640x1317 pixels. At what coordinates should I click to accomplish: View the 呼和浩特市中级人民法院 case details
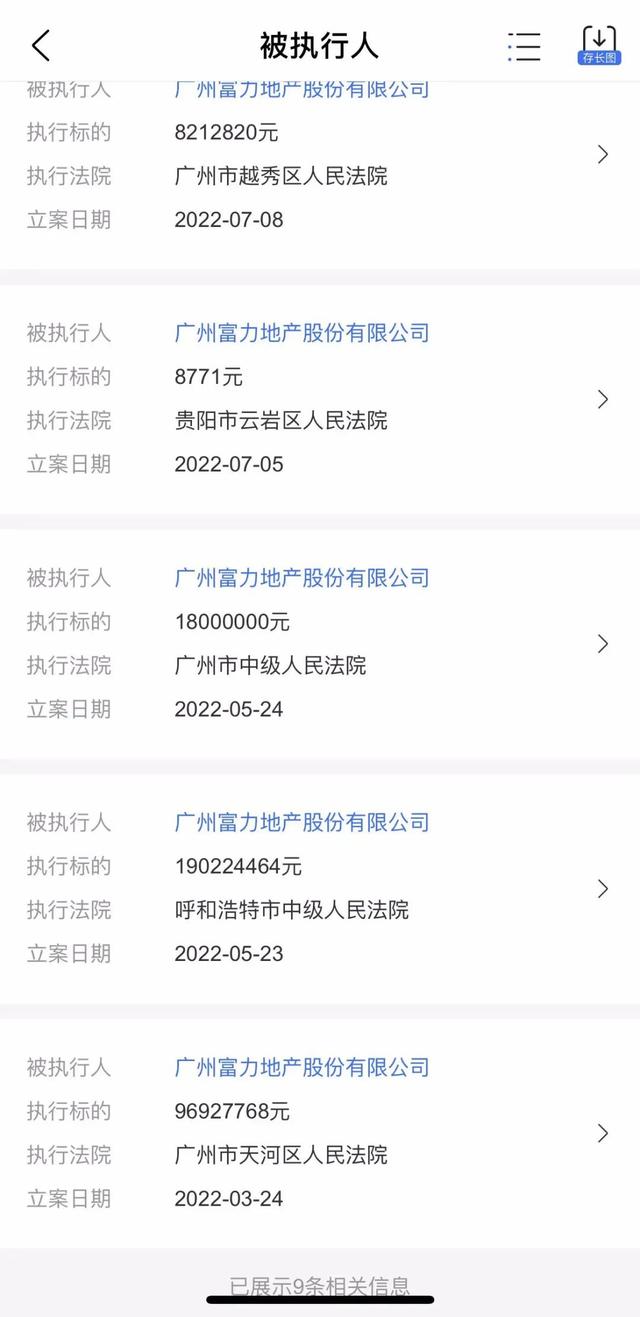point(602,888)
